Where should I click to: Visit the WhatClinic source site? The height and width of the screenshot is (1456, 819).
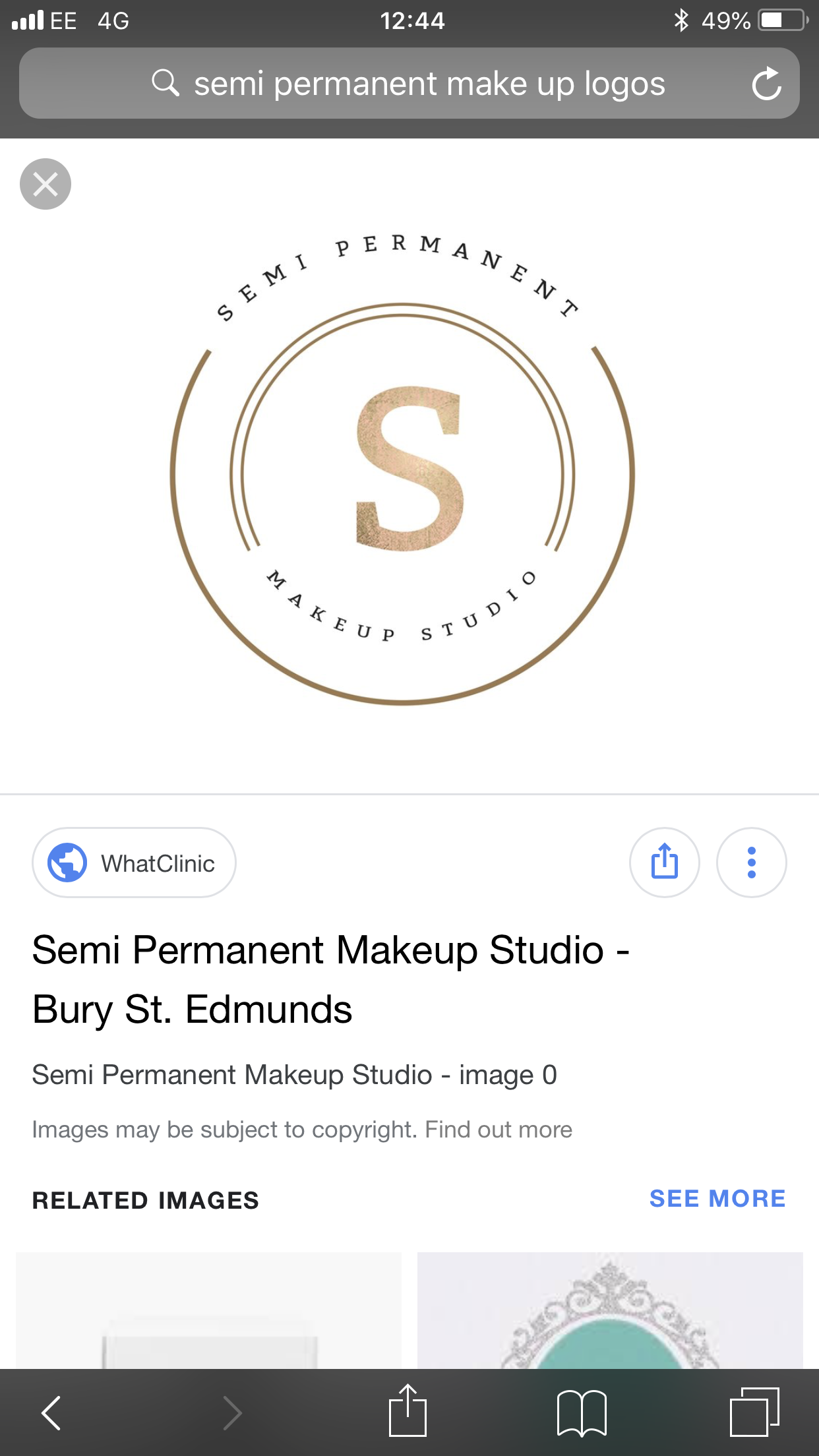[x=135, y=863]
